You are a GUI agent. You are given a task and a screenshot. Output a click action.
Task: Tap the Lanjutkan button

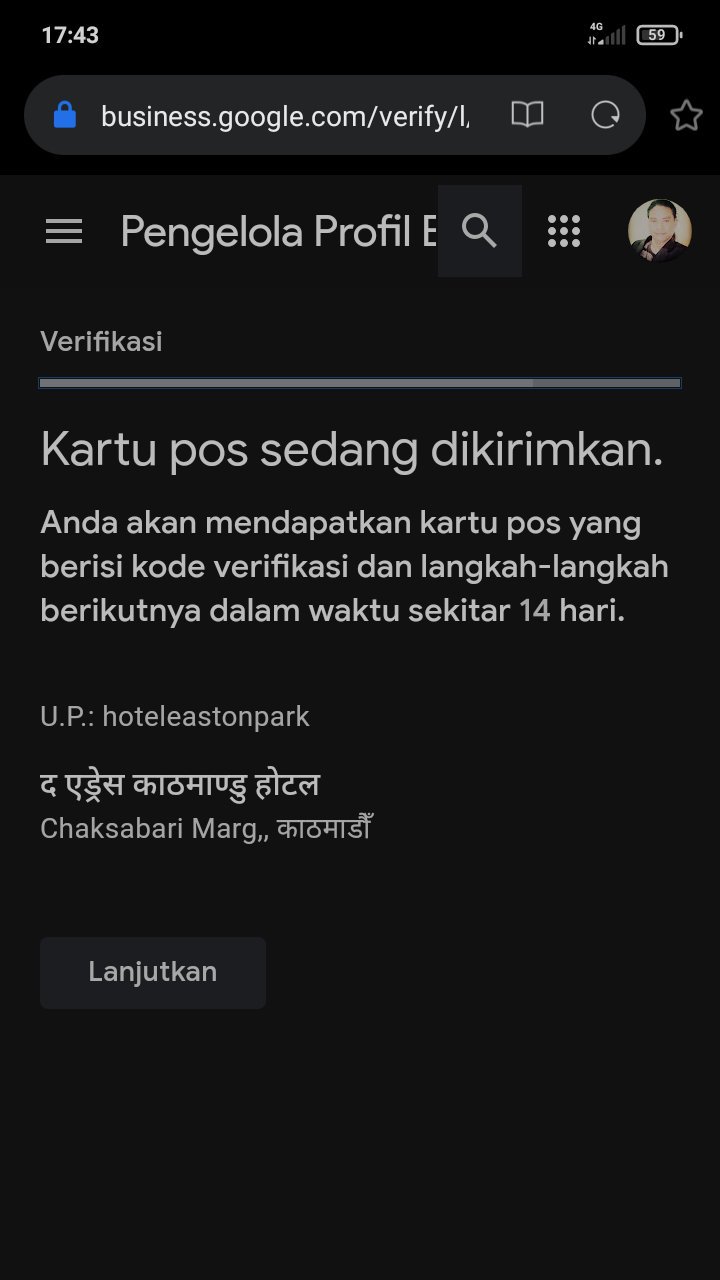click(153, 972)
